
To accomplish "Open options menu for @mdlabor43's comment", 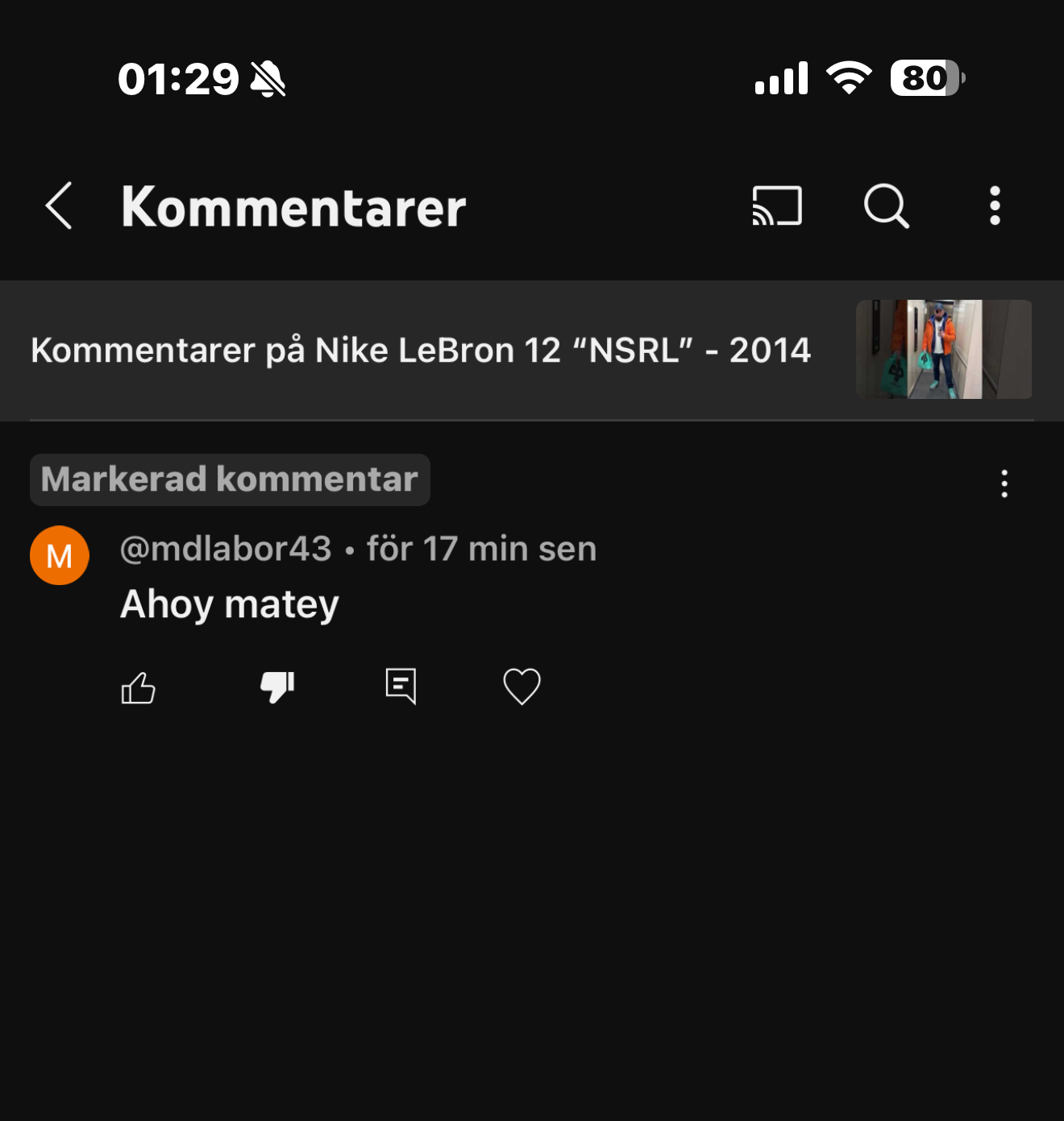I will 1004,484.
